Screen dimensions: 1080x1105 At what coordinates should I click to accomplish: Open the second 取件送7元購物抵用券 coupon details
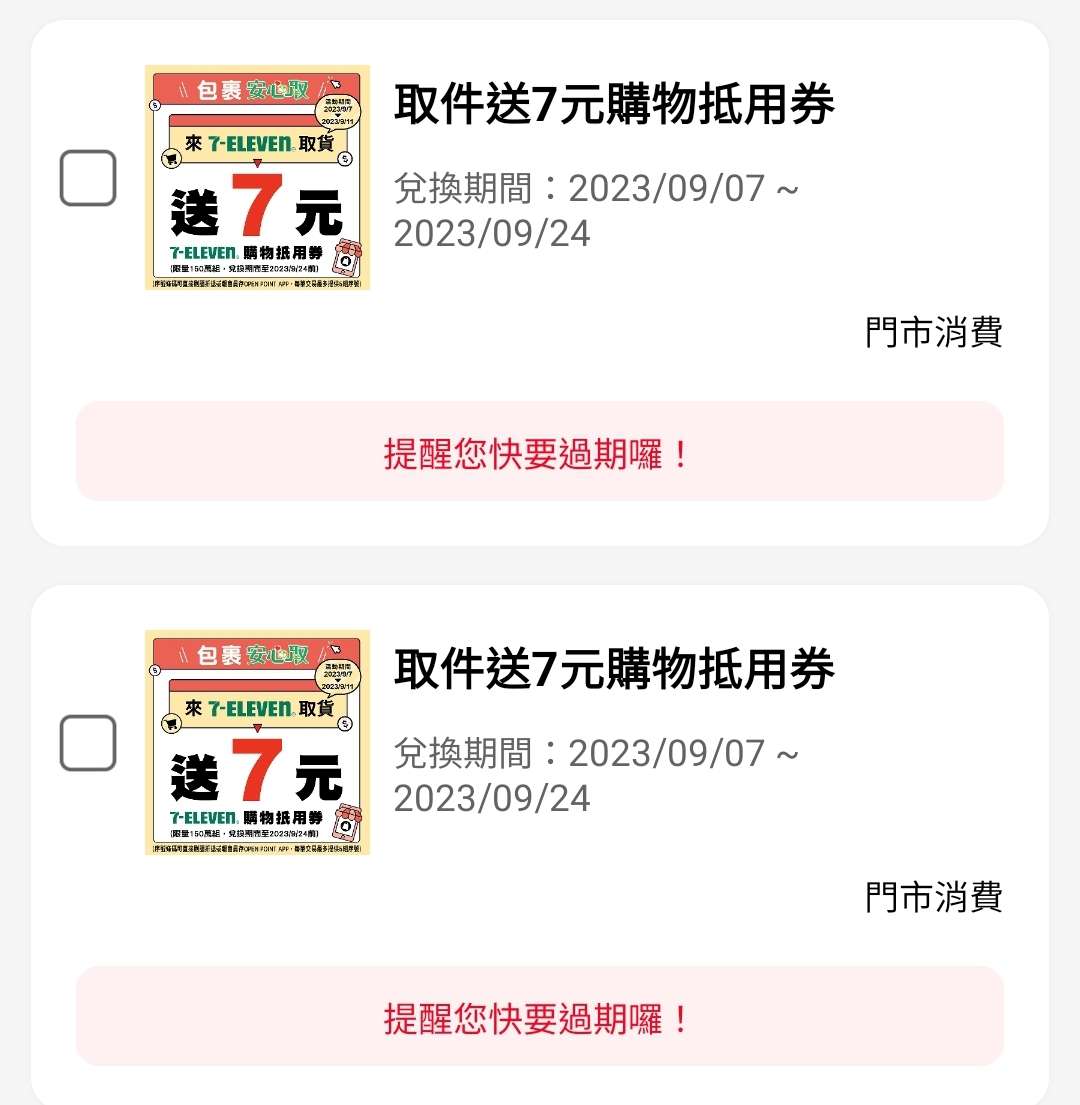pyautogui.click(x=613, y=671)
